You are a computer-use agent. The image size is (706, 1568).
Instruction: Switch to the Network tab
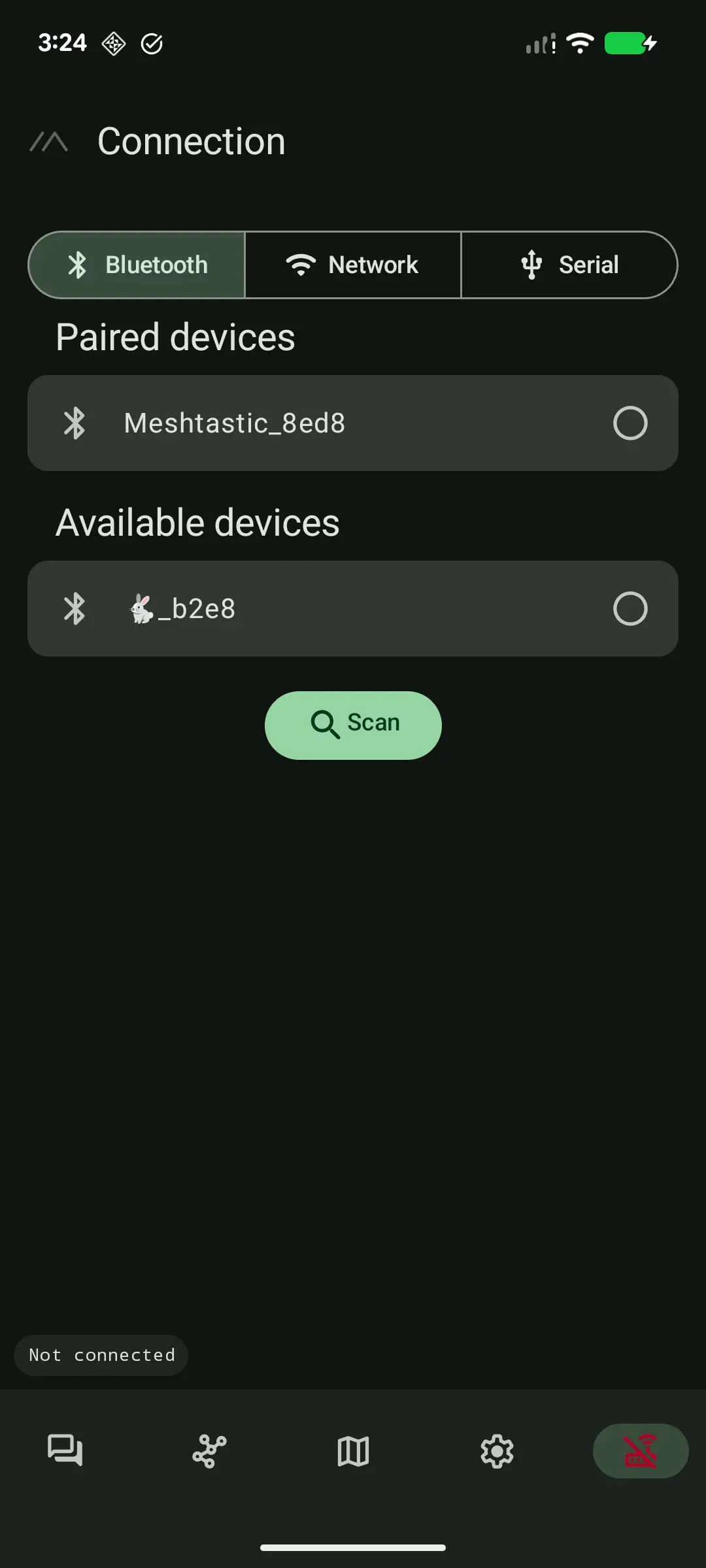tap(353, 265)
